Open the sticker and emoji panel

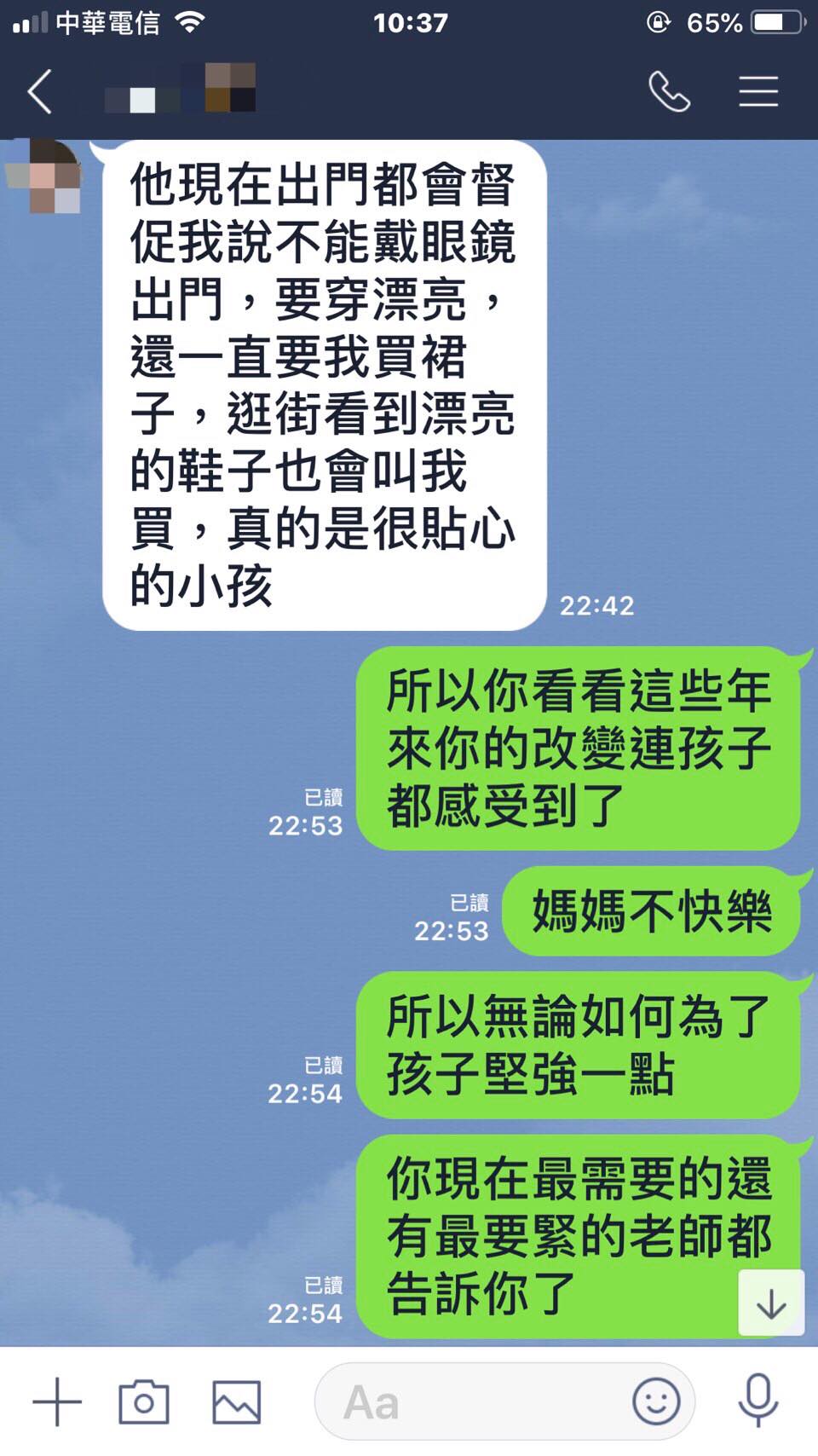(x=656, y=1401)
